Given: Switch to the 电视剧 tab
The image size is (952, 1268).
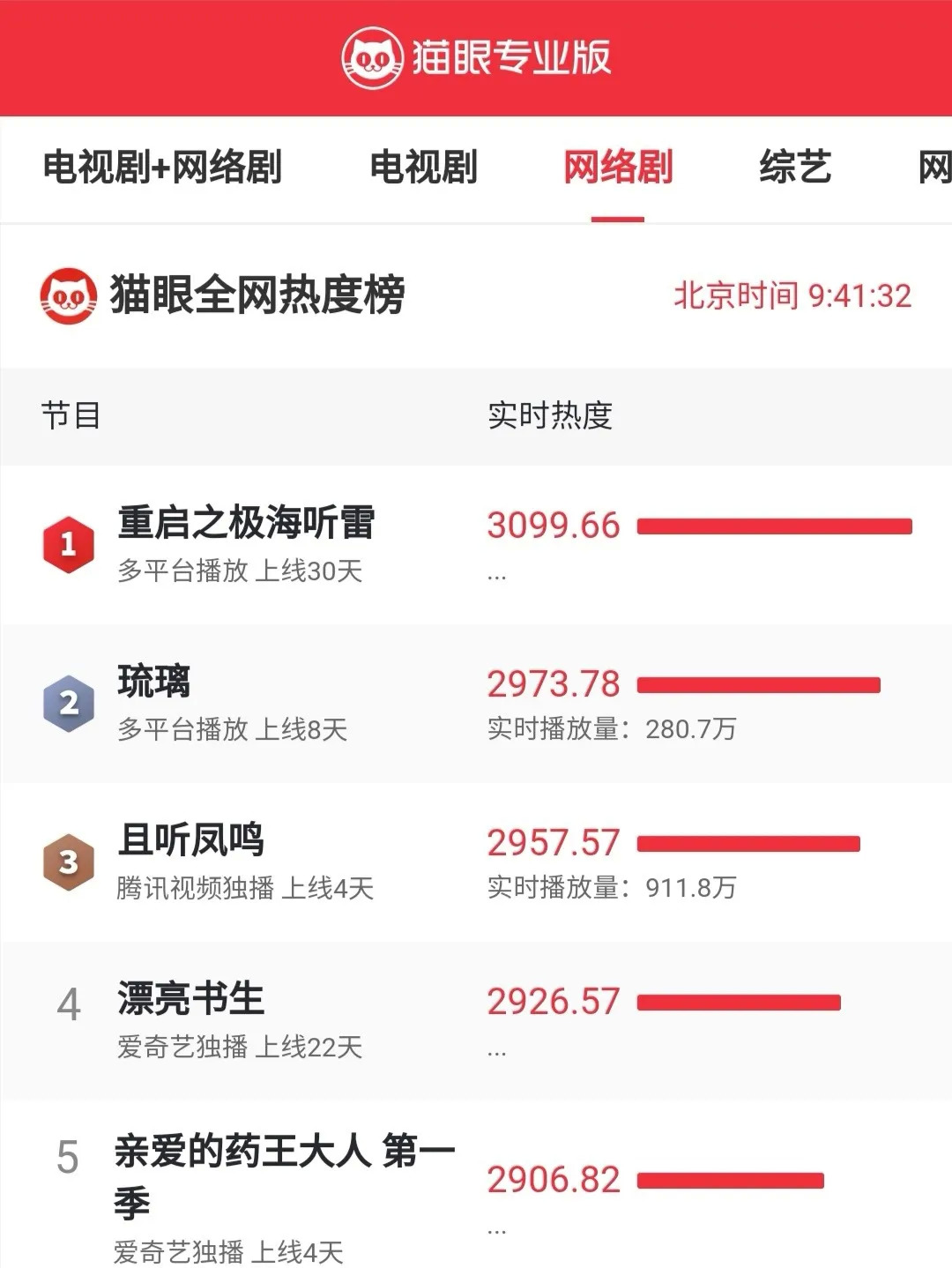Looking at the screenshot, I should click(423, 168).
